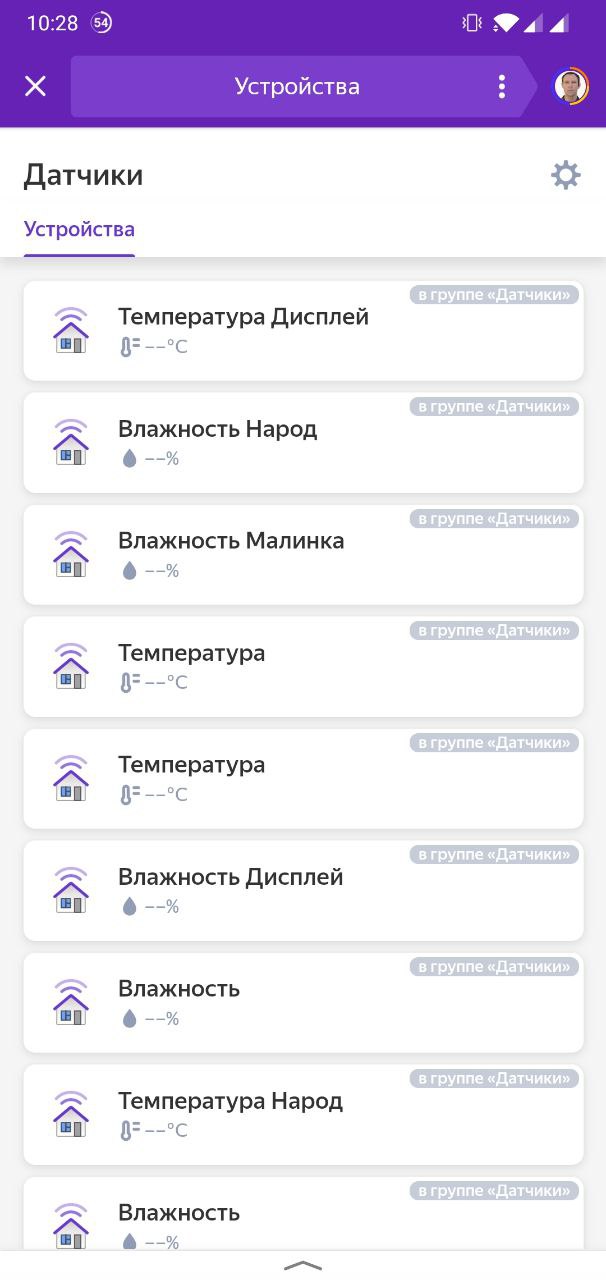Open the profile avatar

(571, 87)
